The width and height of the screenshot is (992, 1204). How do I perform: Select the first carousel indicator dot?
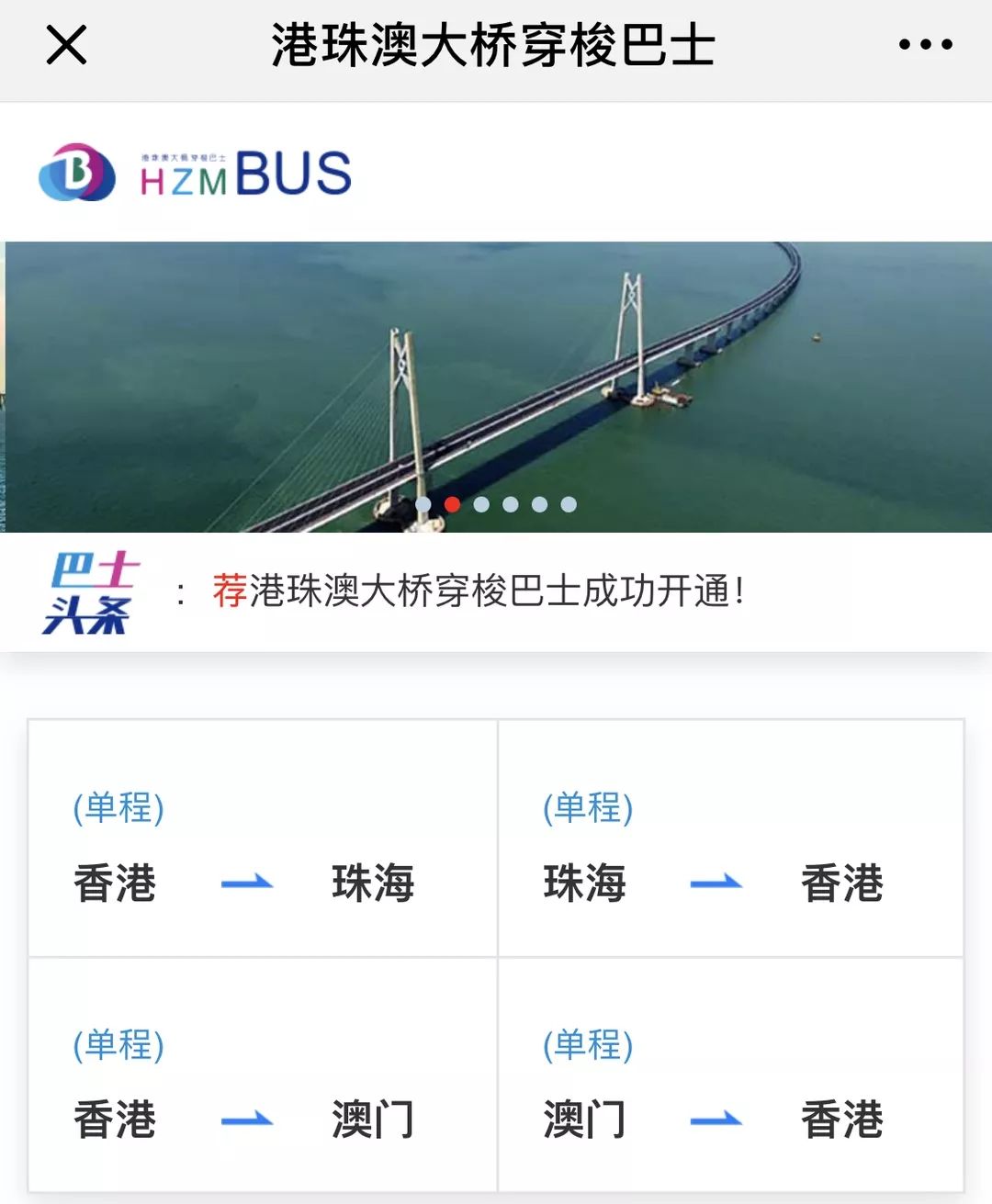tap(421, 503)
